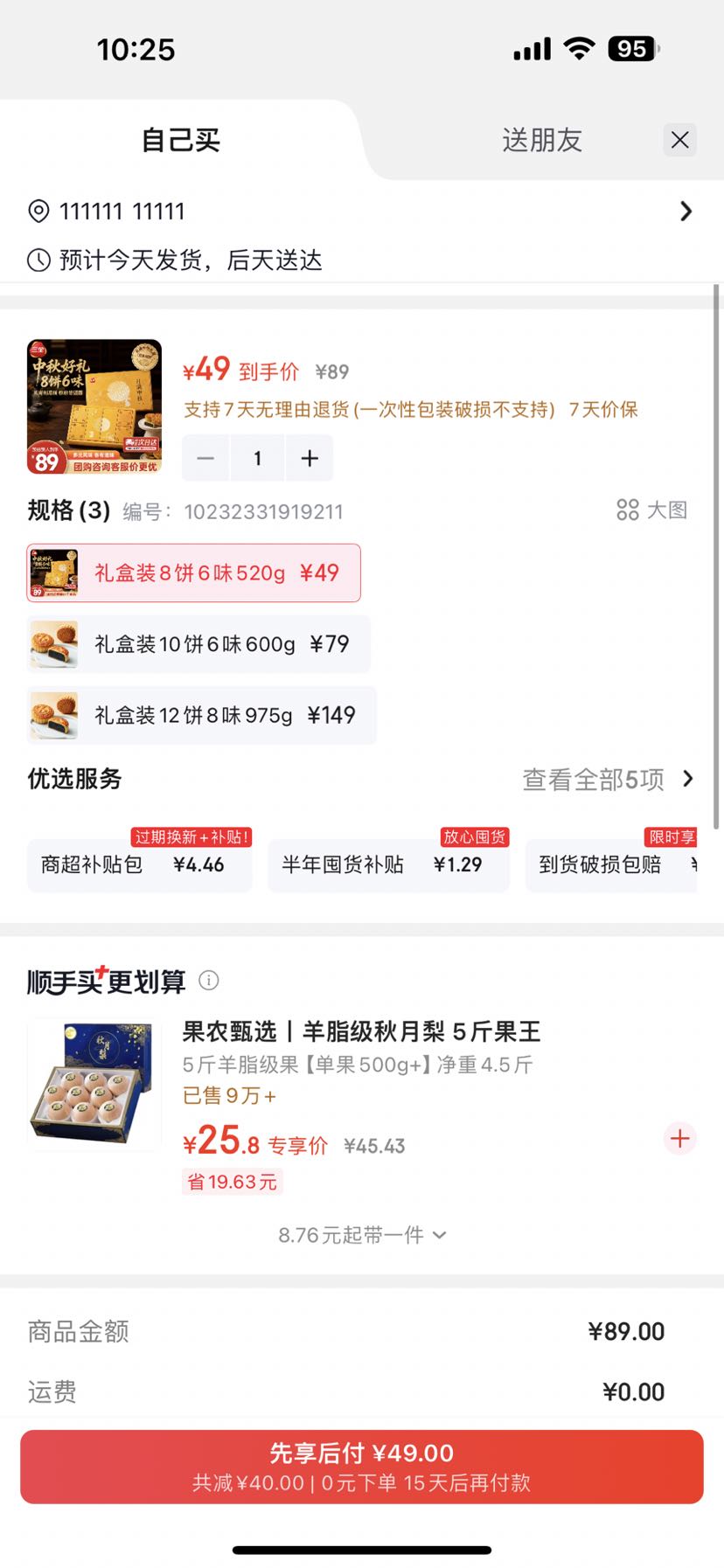Expand 8.76元起带一件 dropdown
This screenshot has height=1568, width=724.
tap(362, 1235)
